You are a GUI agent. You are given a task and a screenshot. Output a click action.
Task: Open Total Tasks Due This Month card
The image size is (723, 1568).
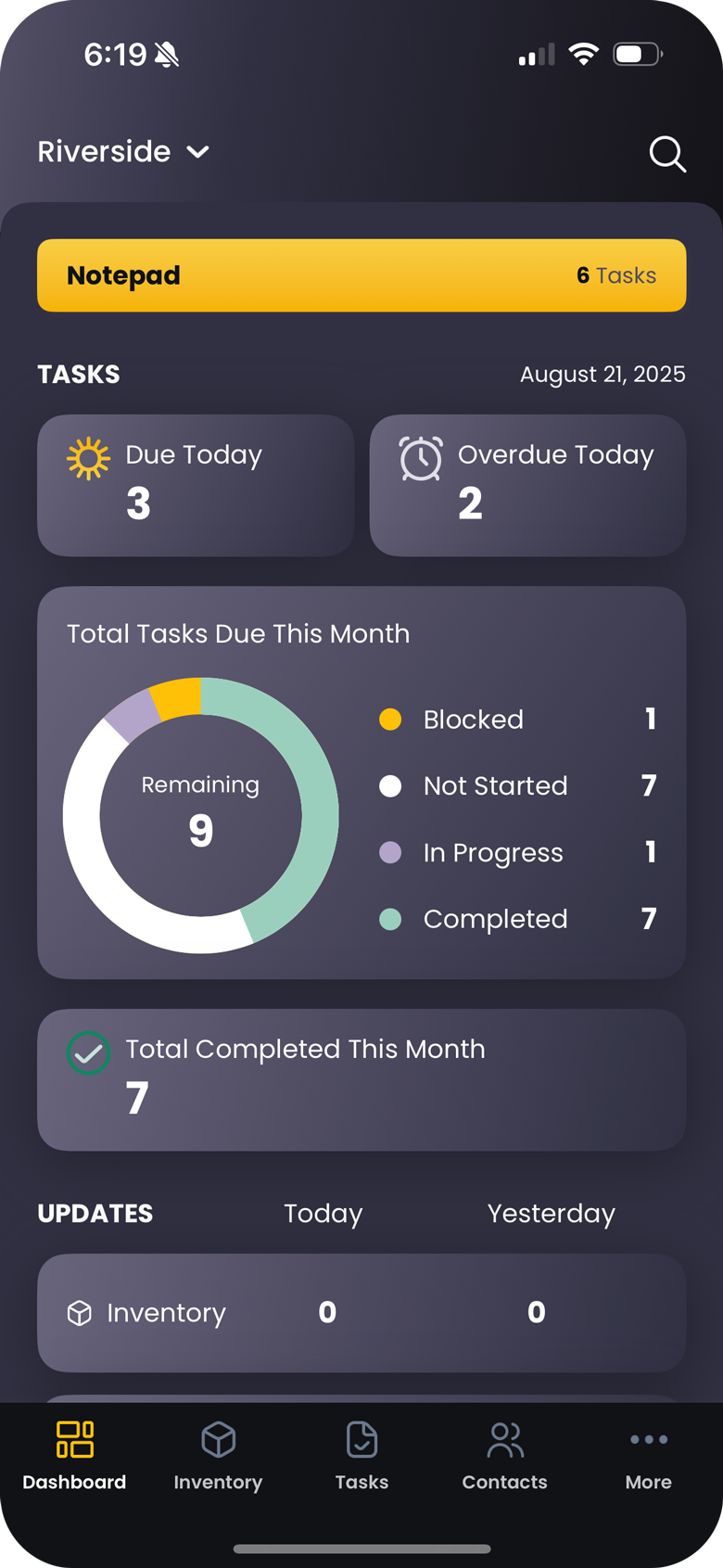coord(361,782)
